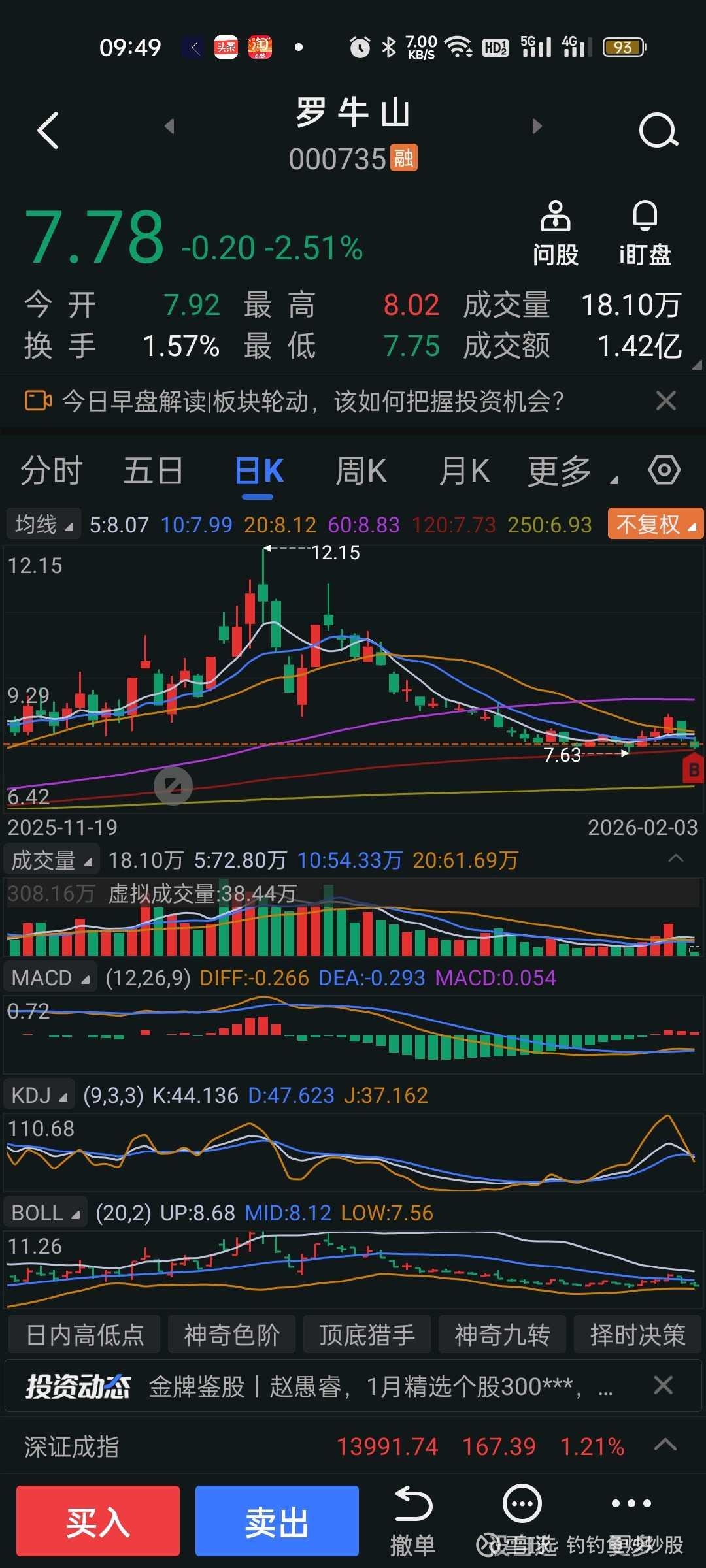Open chart settings hexagon icon
The image size is (706, 1568).
(665, 470)
